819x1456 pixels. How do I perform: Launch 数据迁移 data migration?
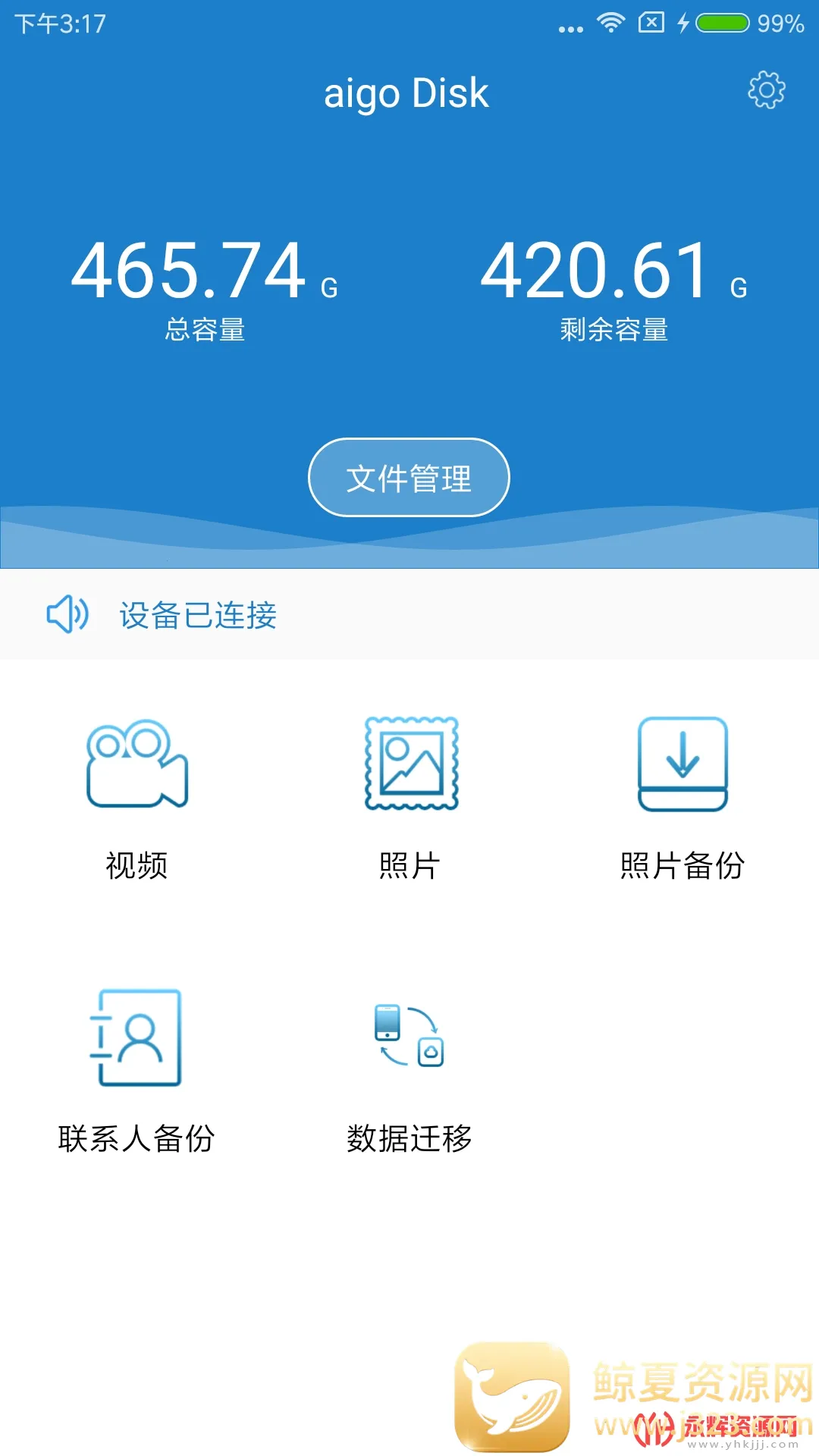click(409, 1069)
